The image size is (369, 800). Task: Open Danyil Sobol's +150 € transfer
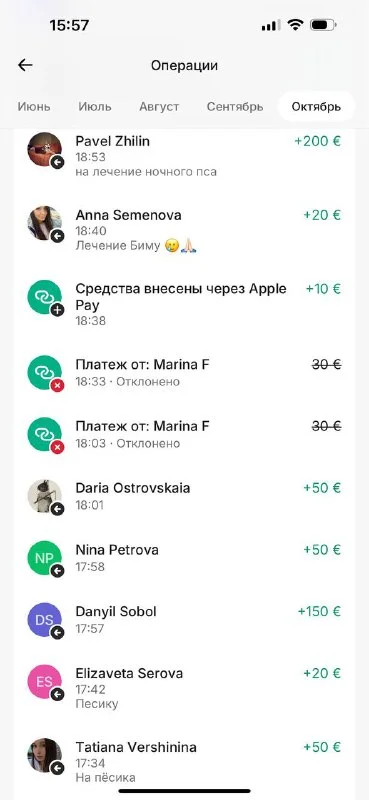184,619
